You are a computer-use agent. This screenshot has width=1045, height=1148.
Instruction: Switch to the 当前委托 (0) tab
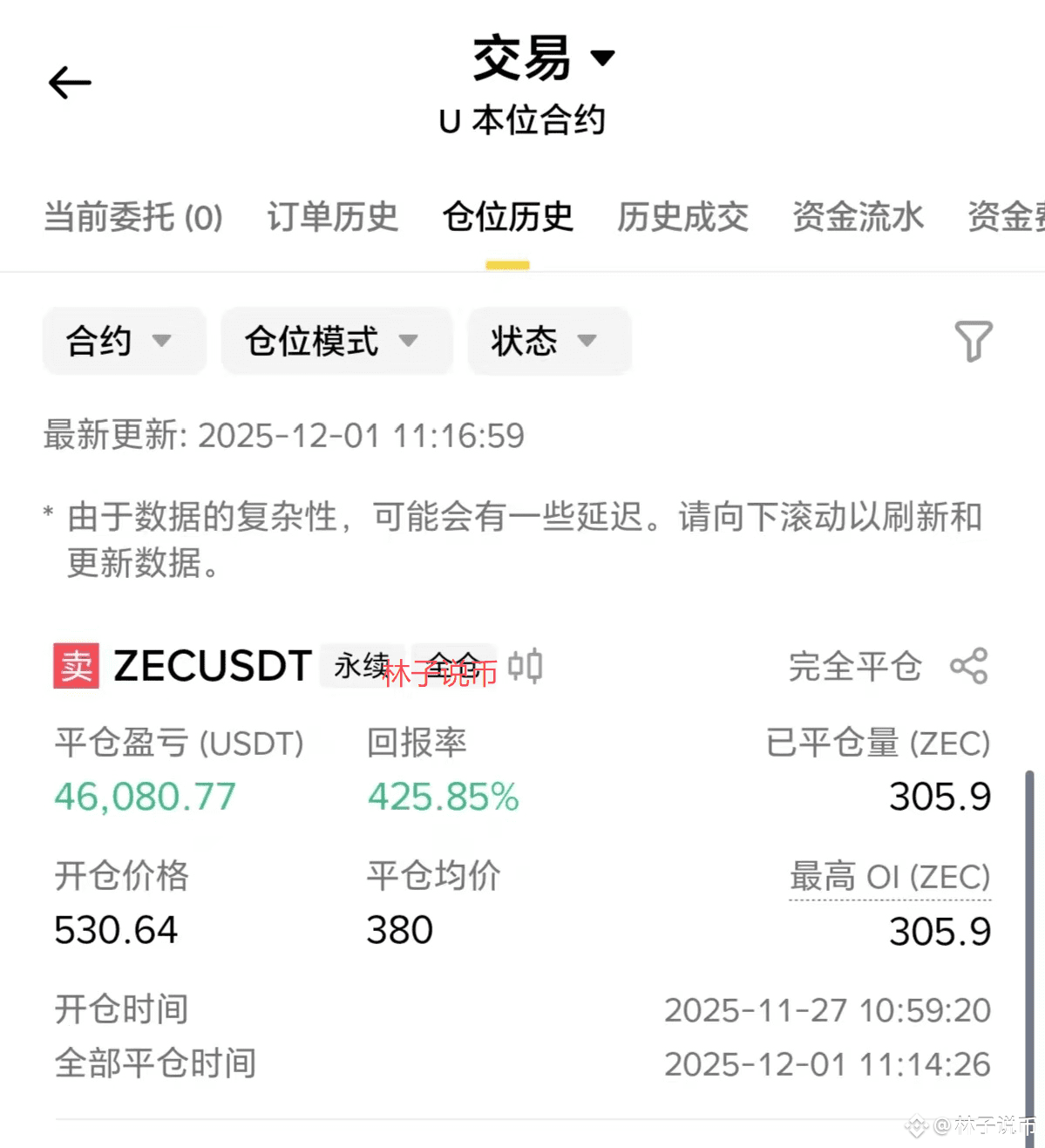pyautogui.click(x=133, y=217)
